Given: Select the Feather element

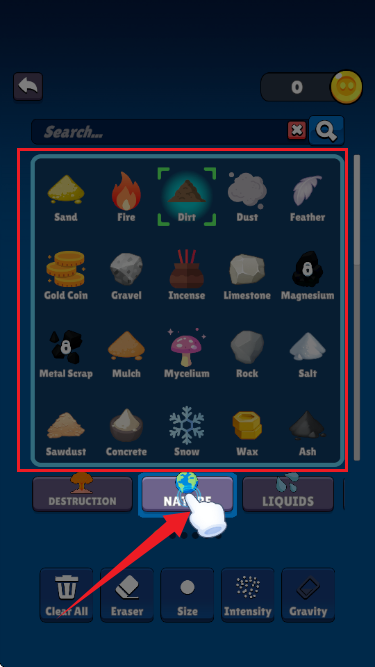Looking at the screenshot, I should (307, 198).
